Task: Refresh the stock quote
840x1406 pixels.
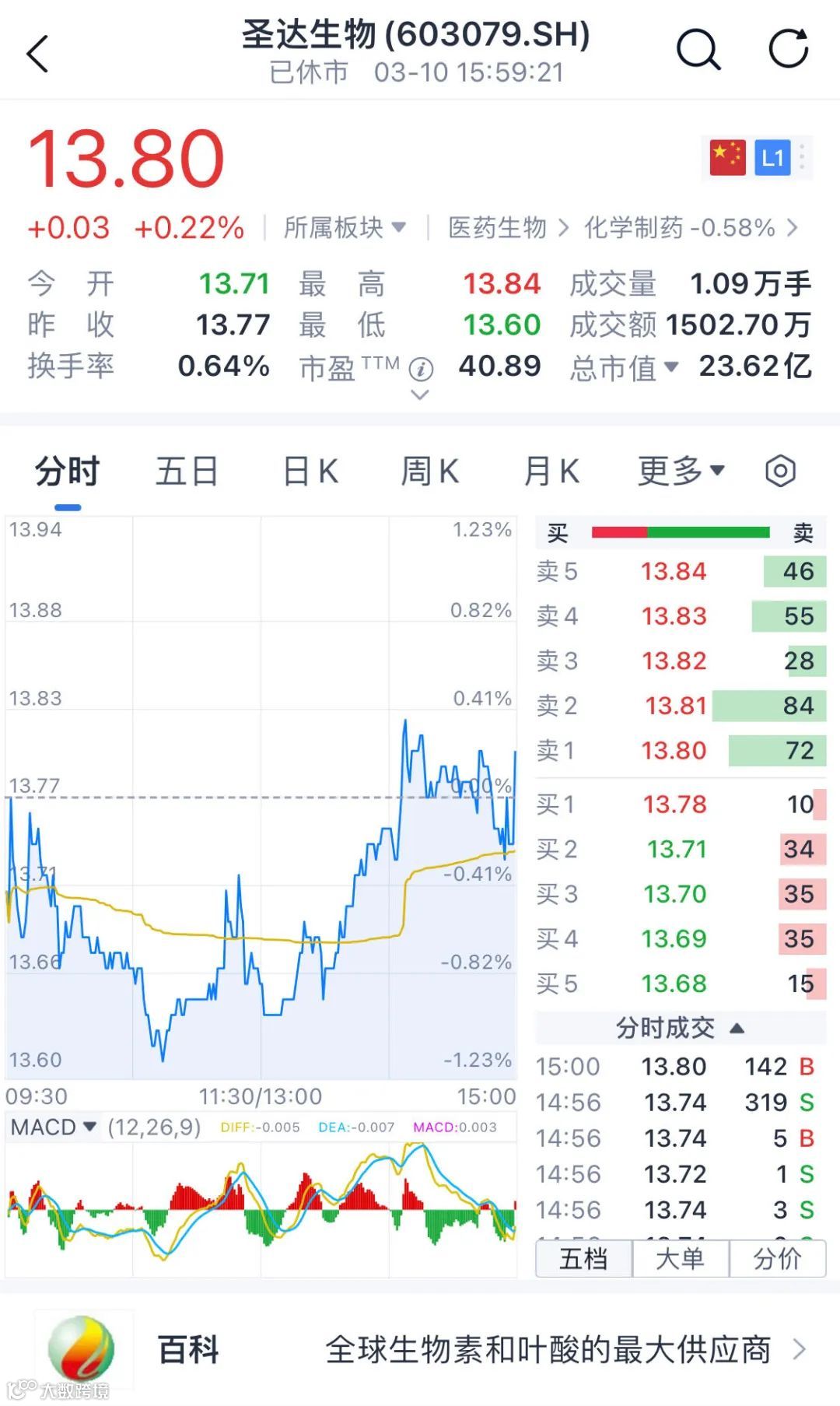Action: point(789,49)
